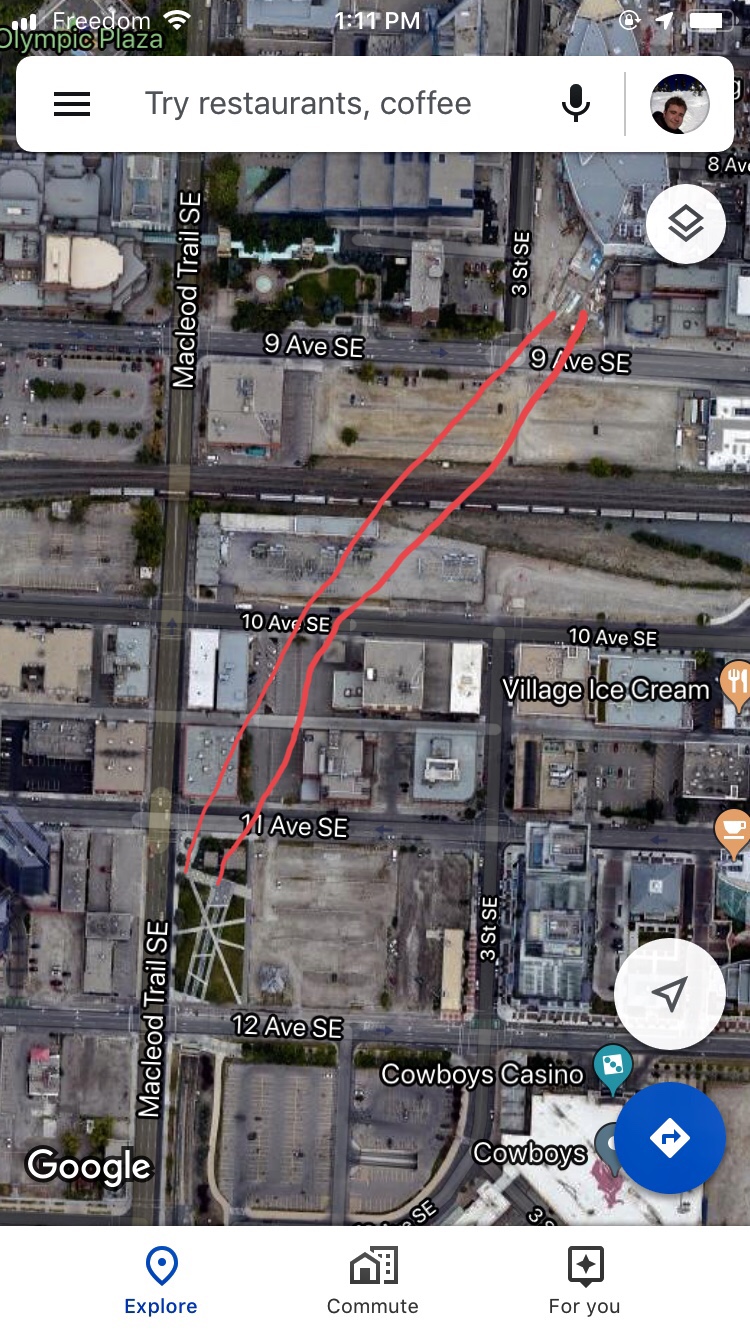Select the orange coffee cup pin
This screenshot has width=750, height=1334.
[x=734, y=830]
